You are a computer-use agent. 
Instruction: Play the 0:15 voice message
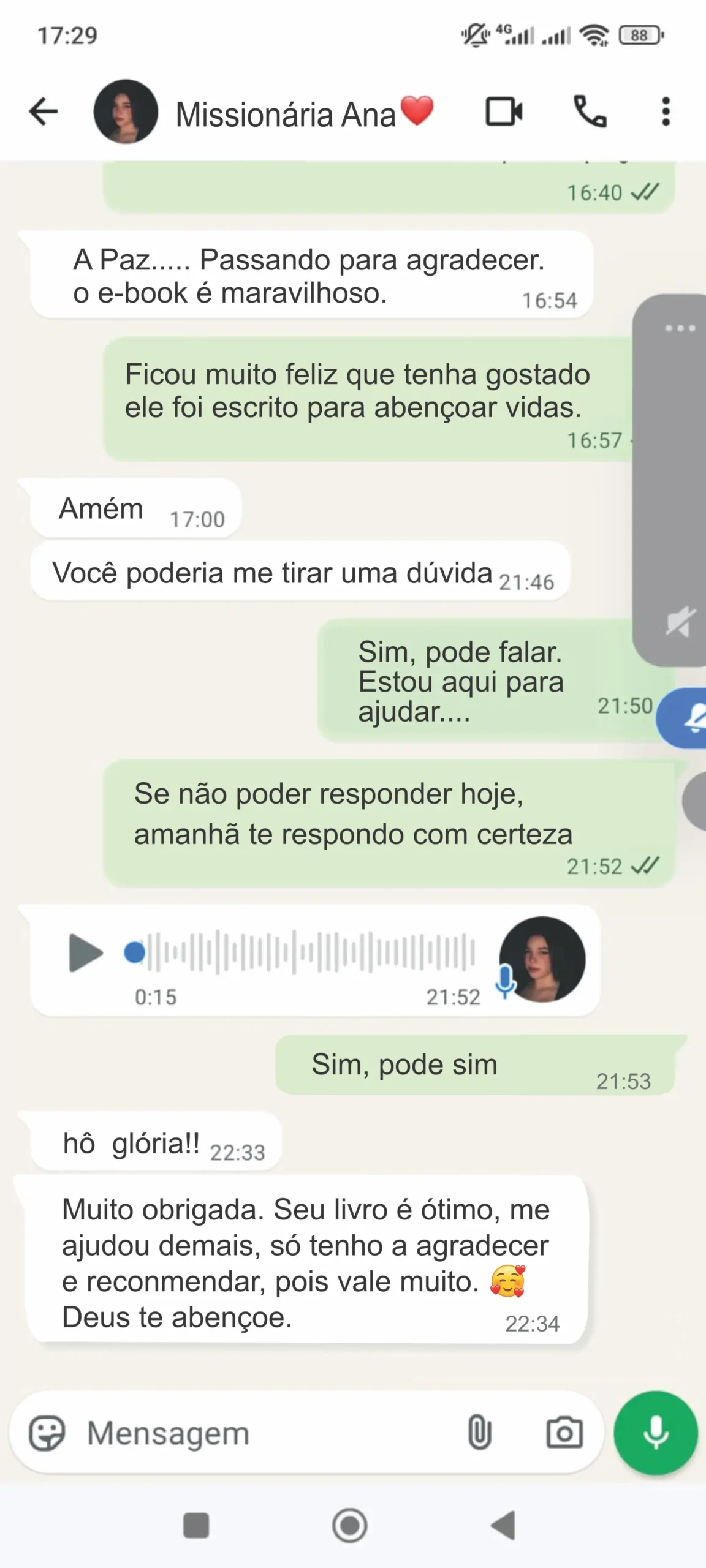(x=86, y=953)
